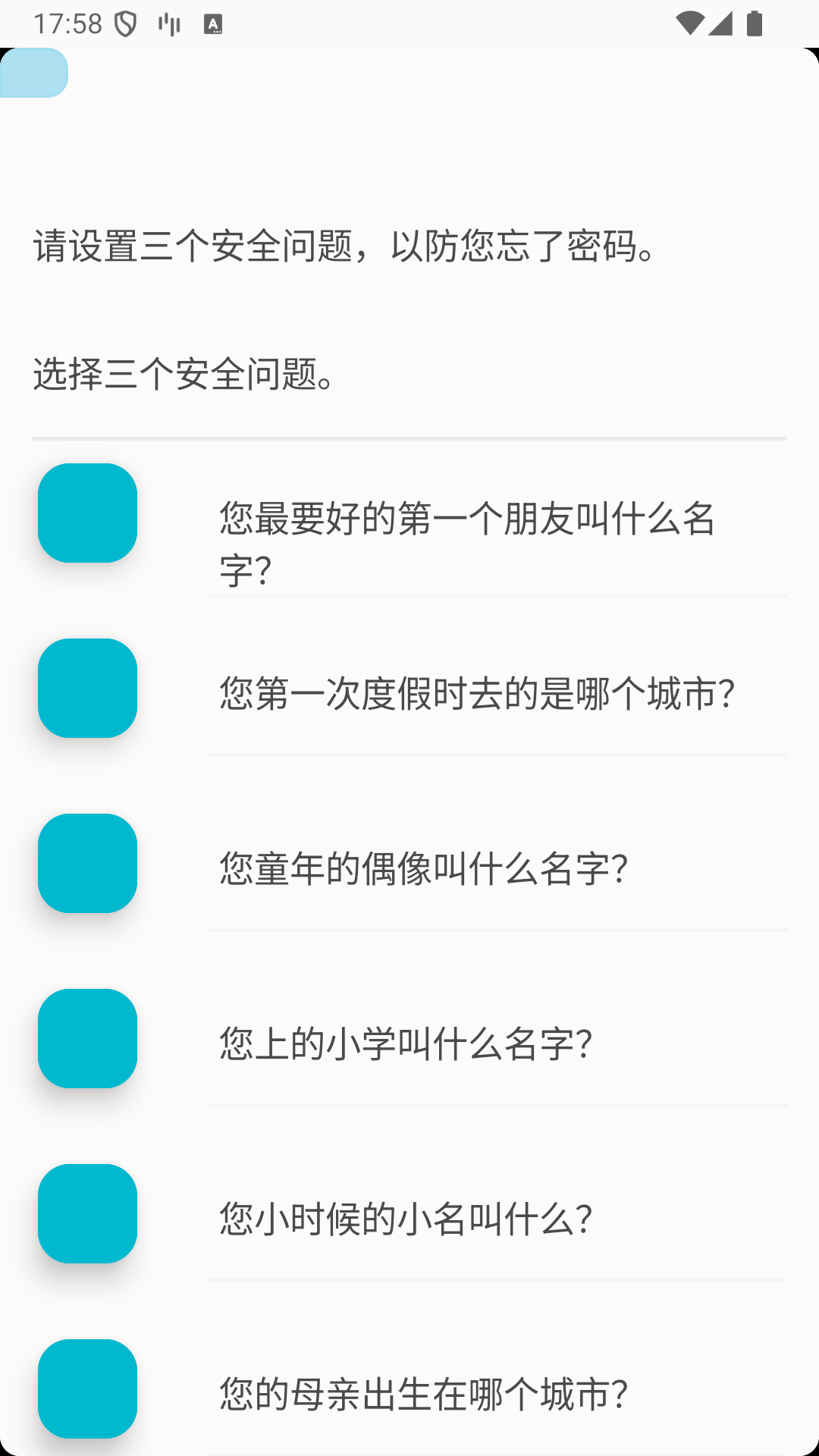Check the childhood nickname question

click(x=87, y=1214)
